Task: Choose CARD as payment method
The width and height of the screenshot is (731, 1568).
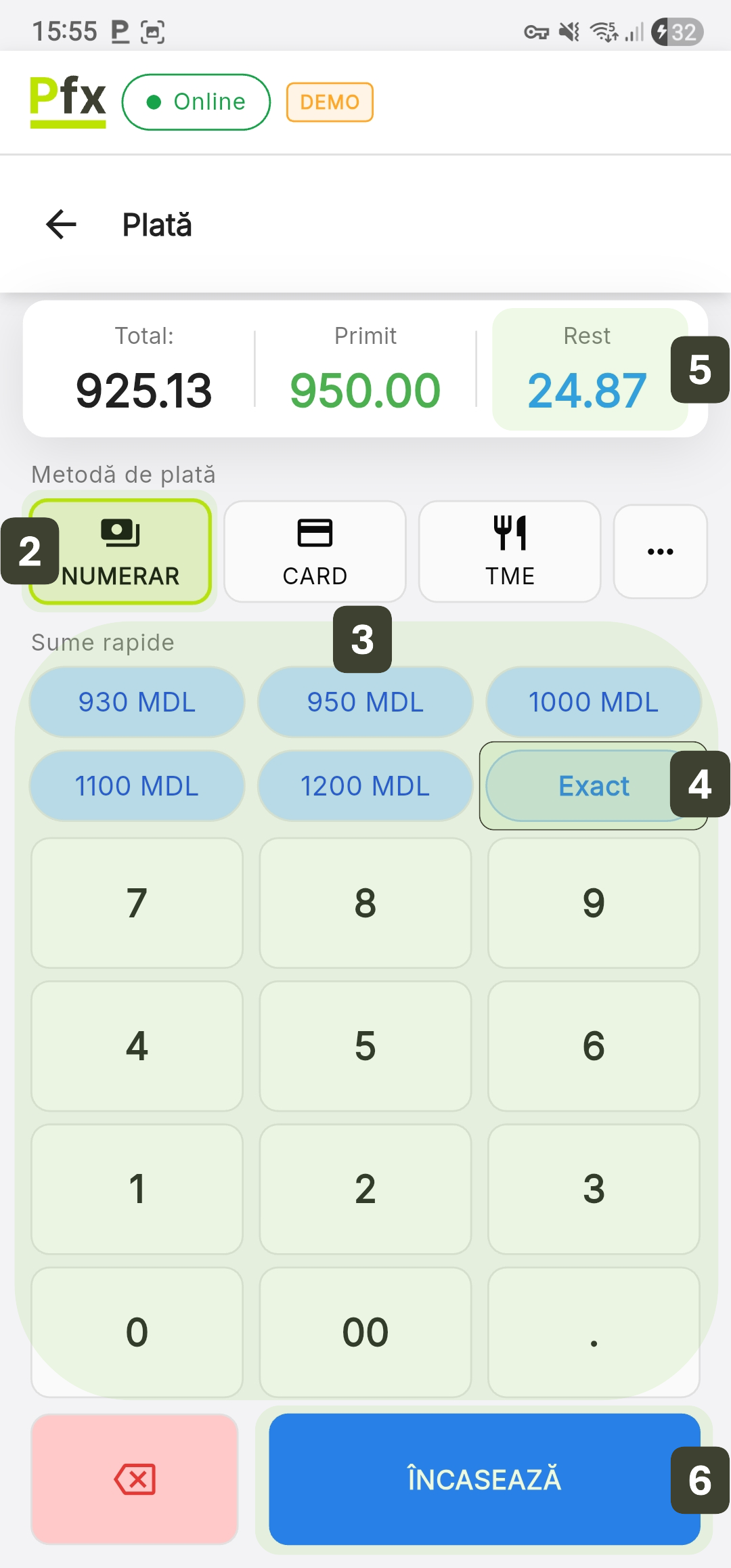Action: (315, 552)
